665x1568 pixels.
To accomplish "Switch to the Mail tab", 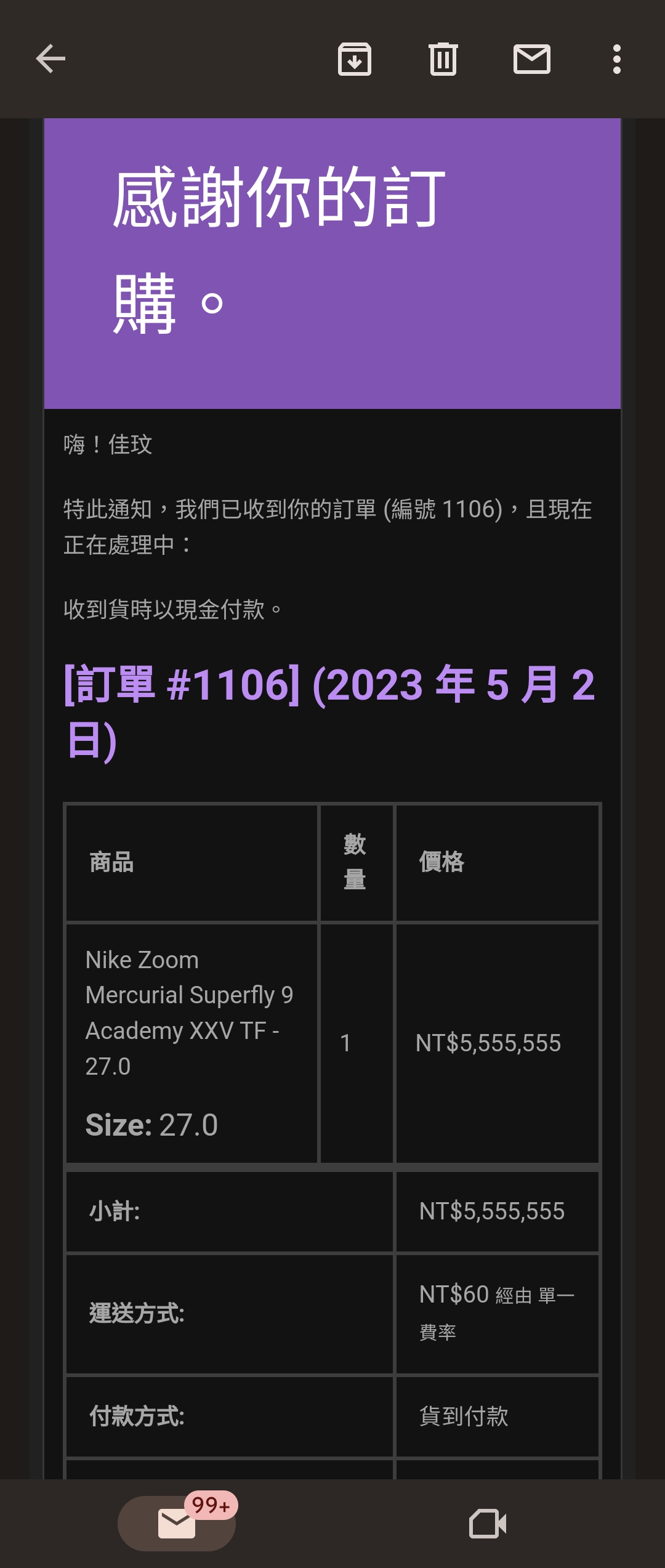I will (177, 1524).
